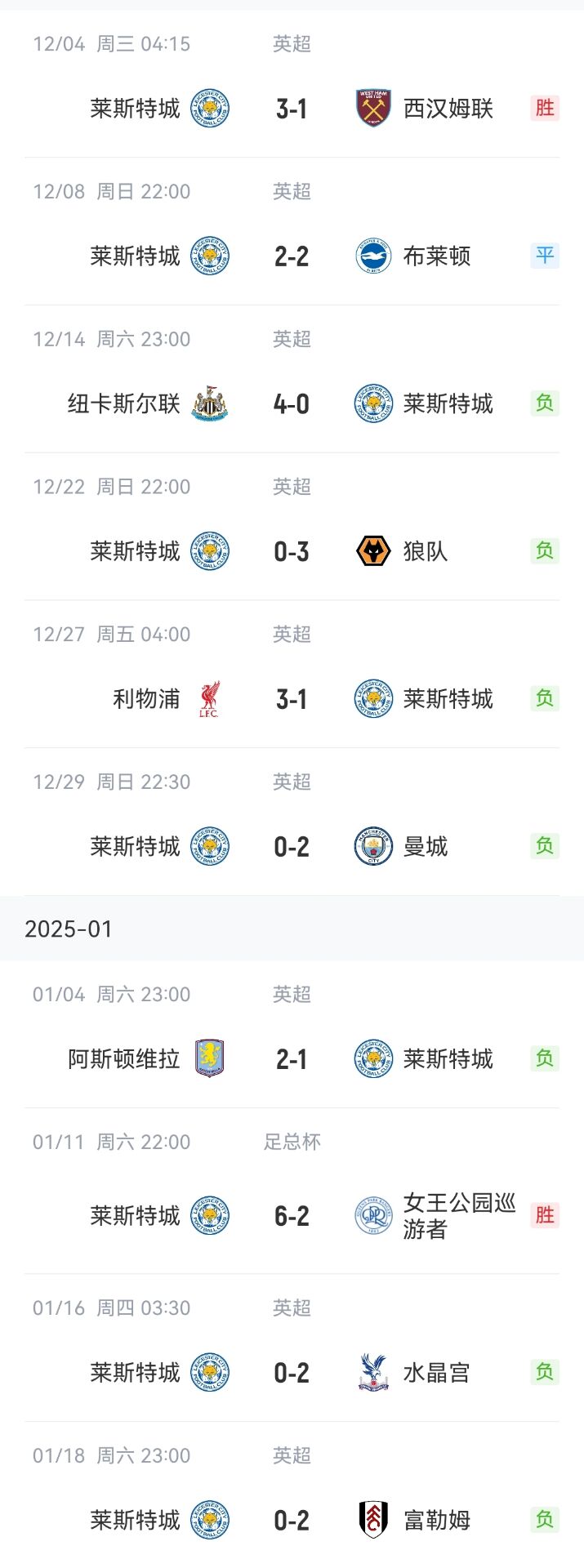Viewport: 584px width, 1568px height.
Task: Open the Liverpool vs Leicester City match
Action: click(292, 700)
